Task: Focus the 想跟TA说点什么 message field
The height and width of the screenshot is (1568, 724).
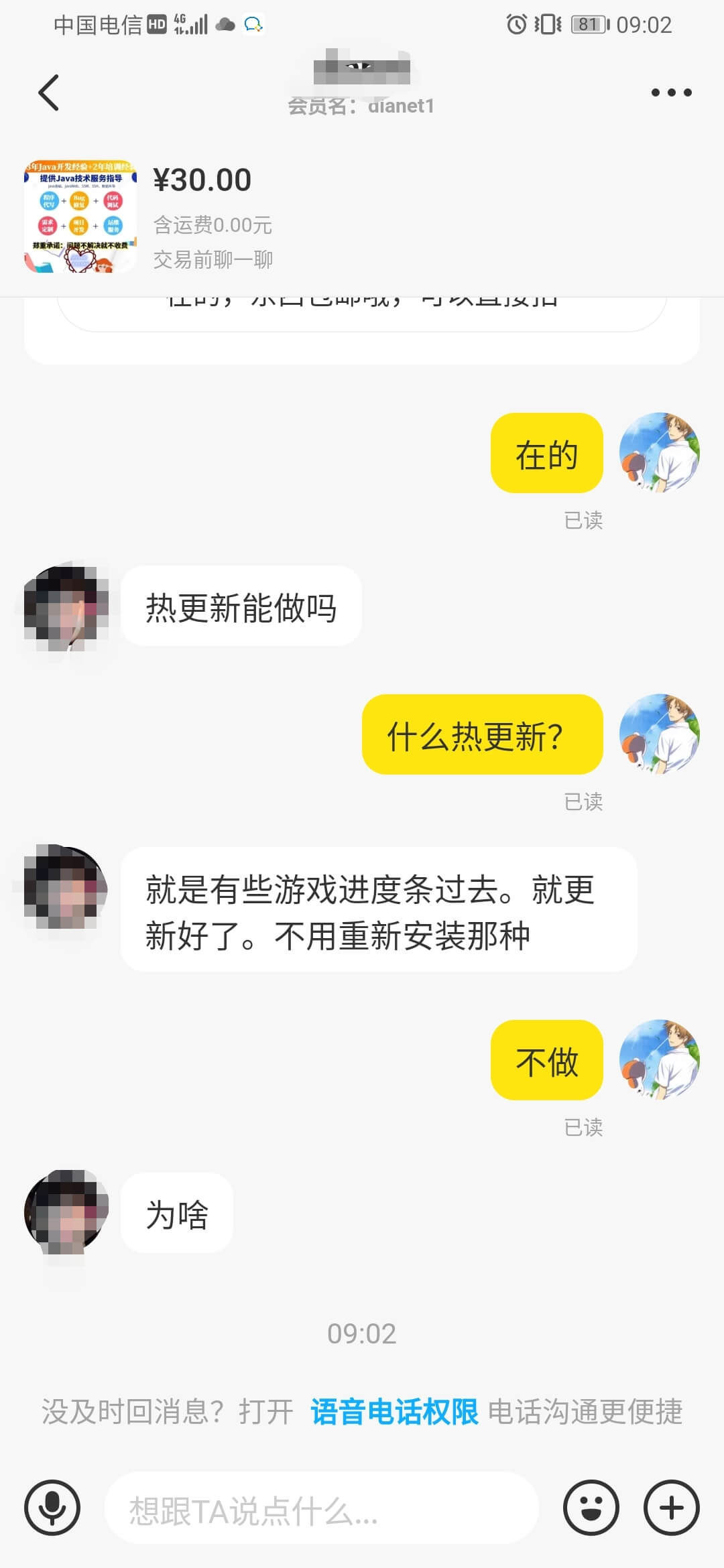Action: pos(321,1508)
